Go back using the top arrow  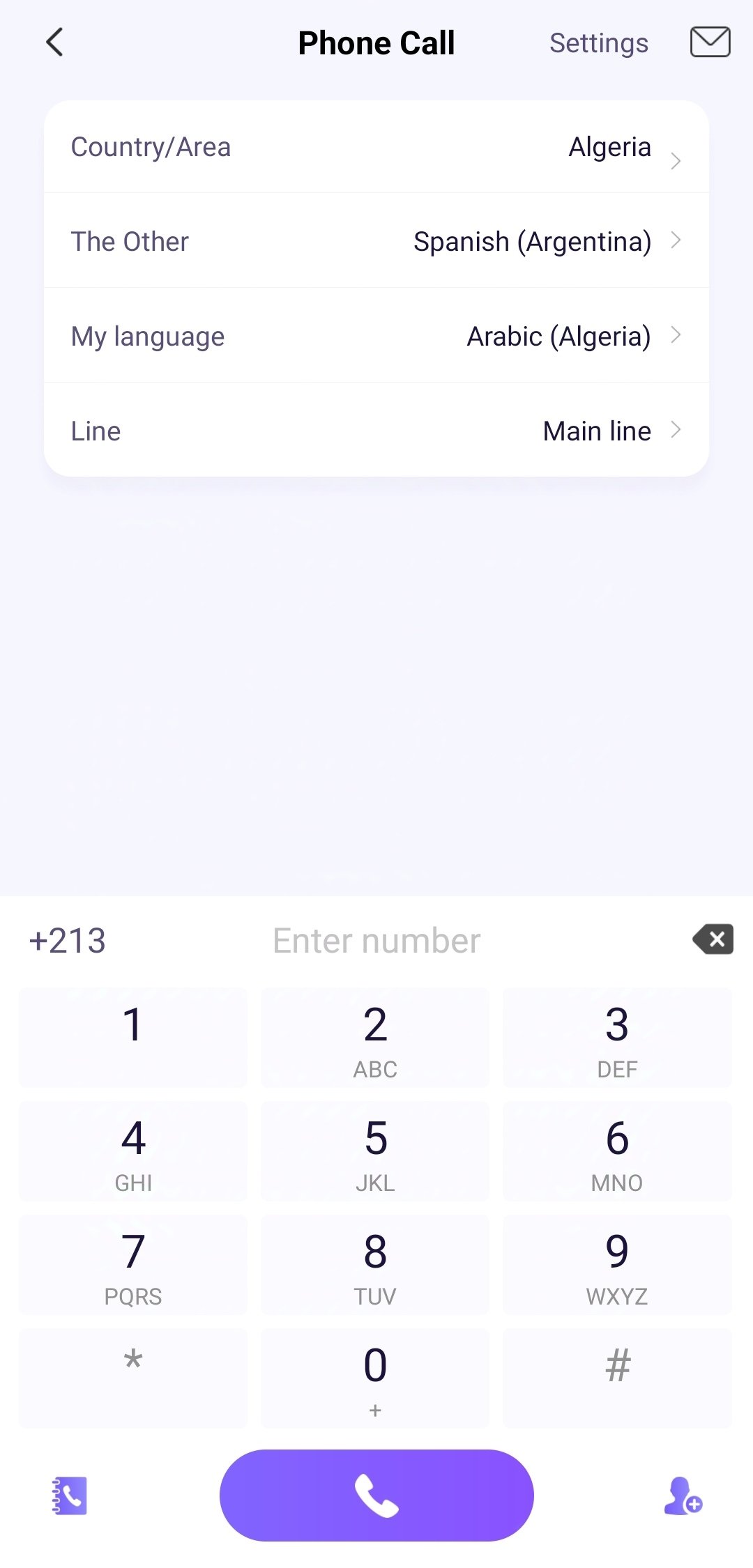(x=55, y=43)
